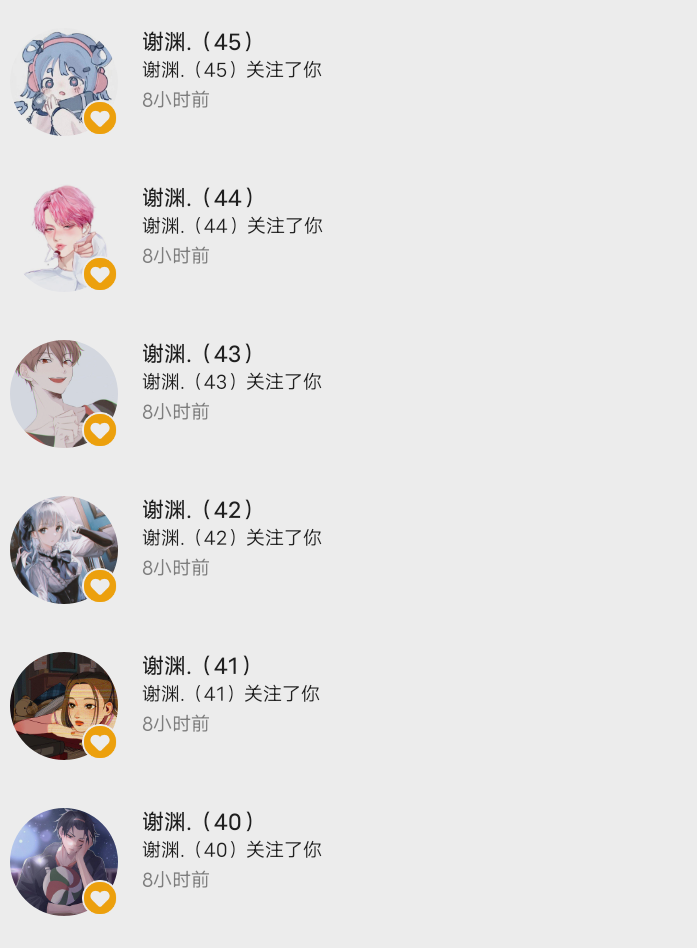The image size is (697, 948).
Task: View avatar of 谢渊.（45）with blue-haired girl
Action: (x=63, y=82)
